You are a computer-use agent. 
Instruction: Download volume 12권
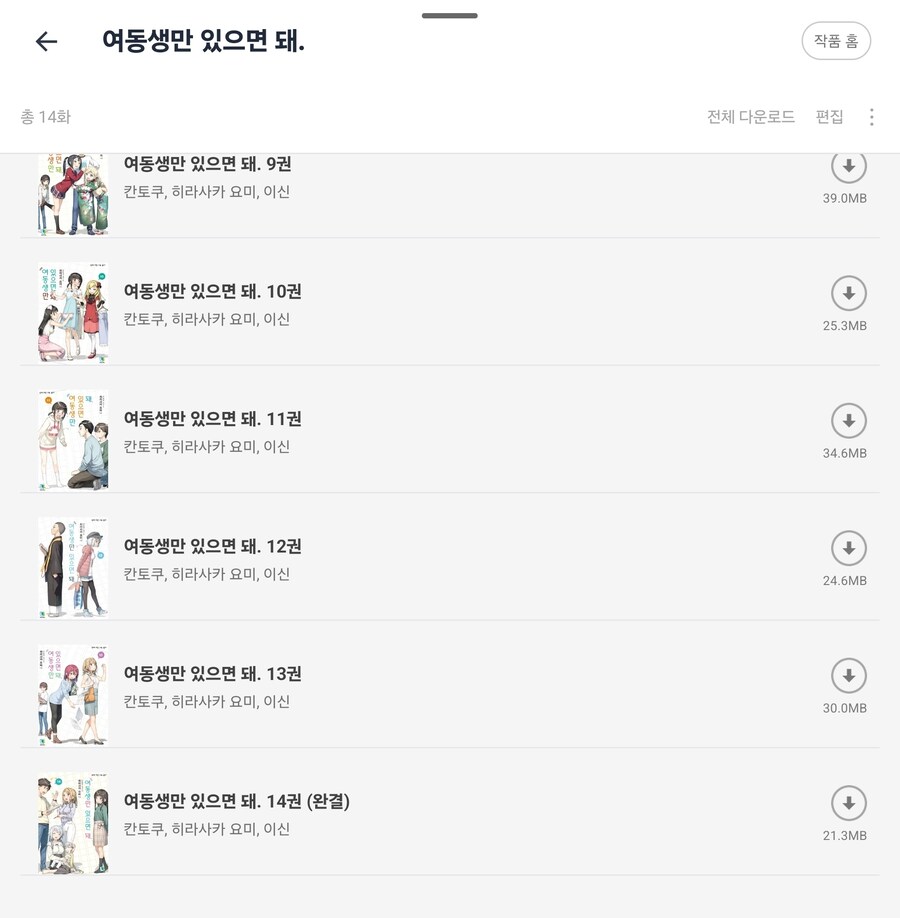(848, 548)
